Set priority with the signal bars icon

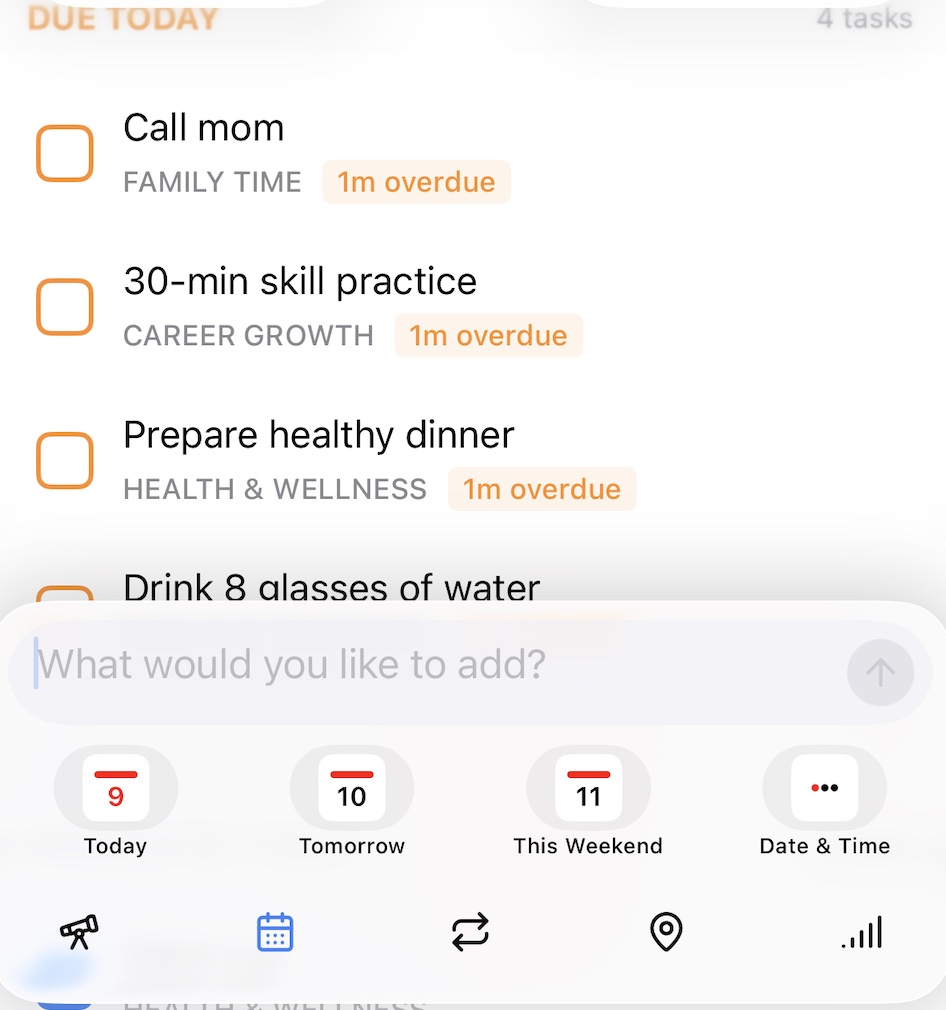862,933
